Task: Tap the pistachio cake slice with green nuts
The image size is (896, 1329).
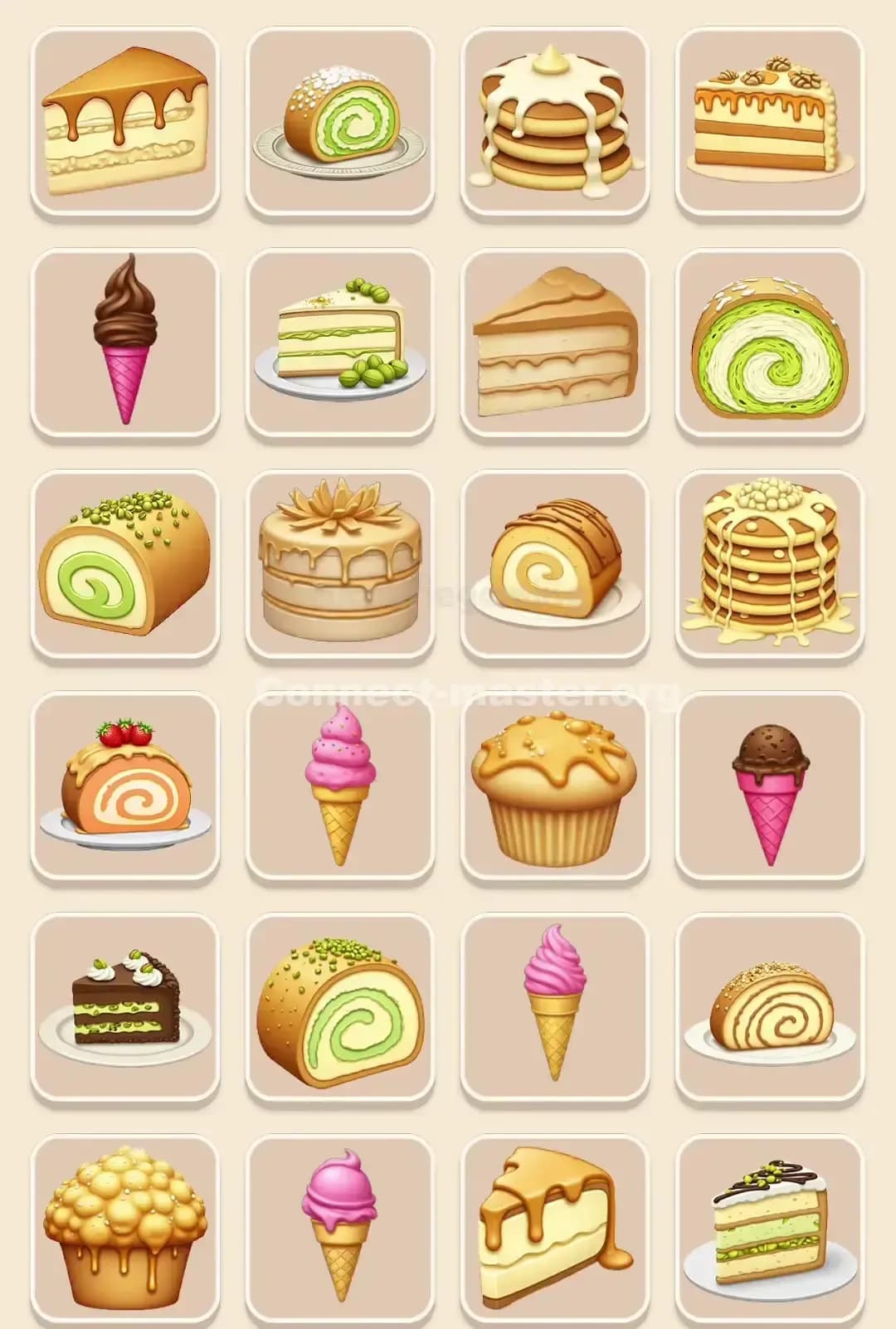Action: coord(340,342)
